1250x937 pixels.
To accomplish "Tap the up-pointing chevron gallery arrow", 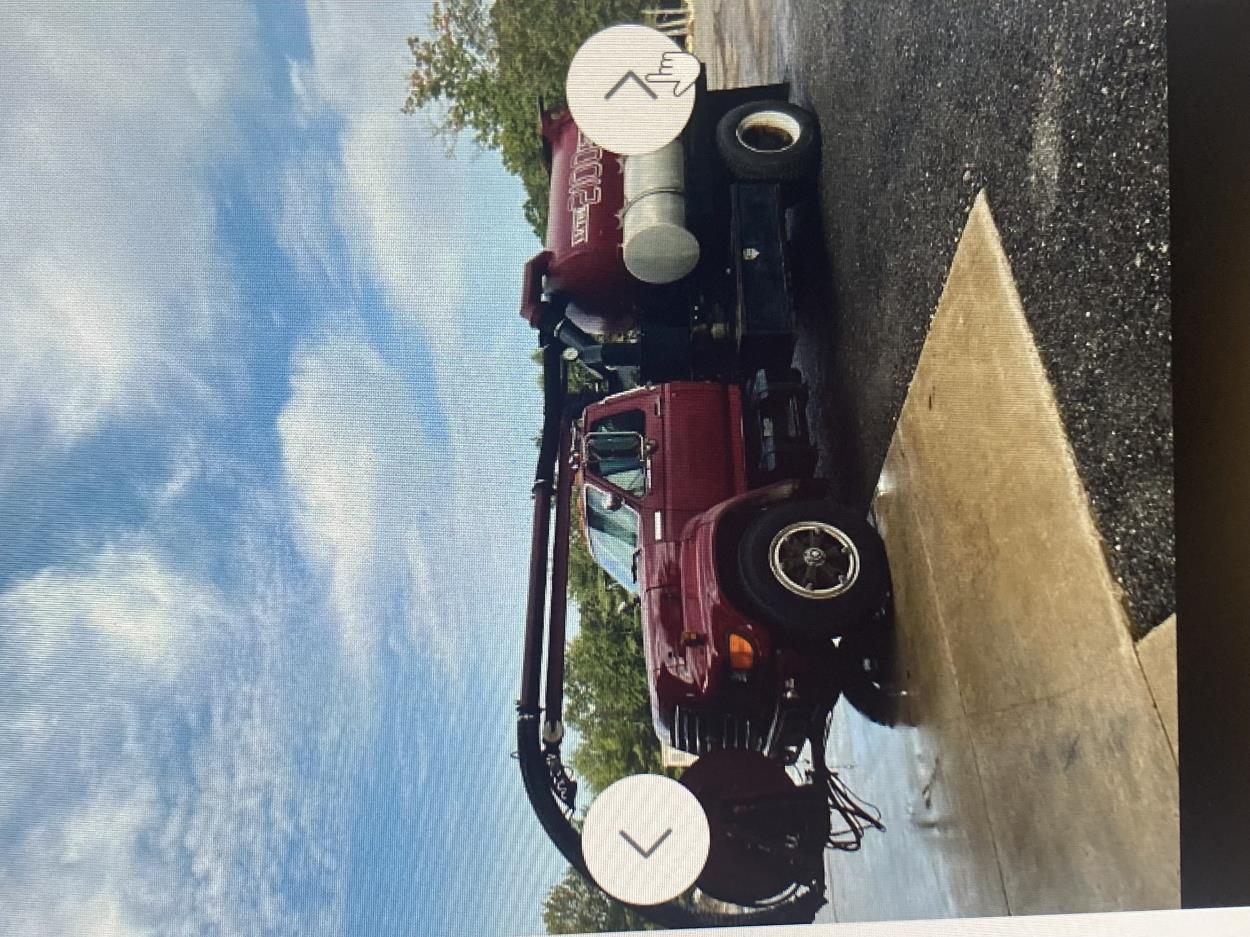I will tap(631, 89).
